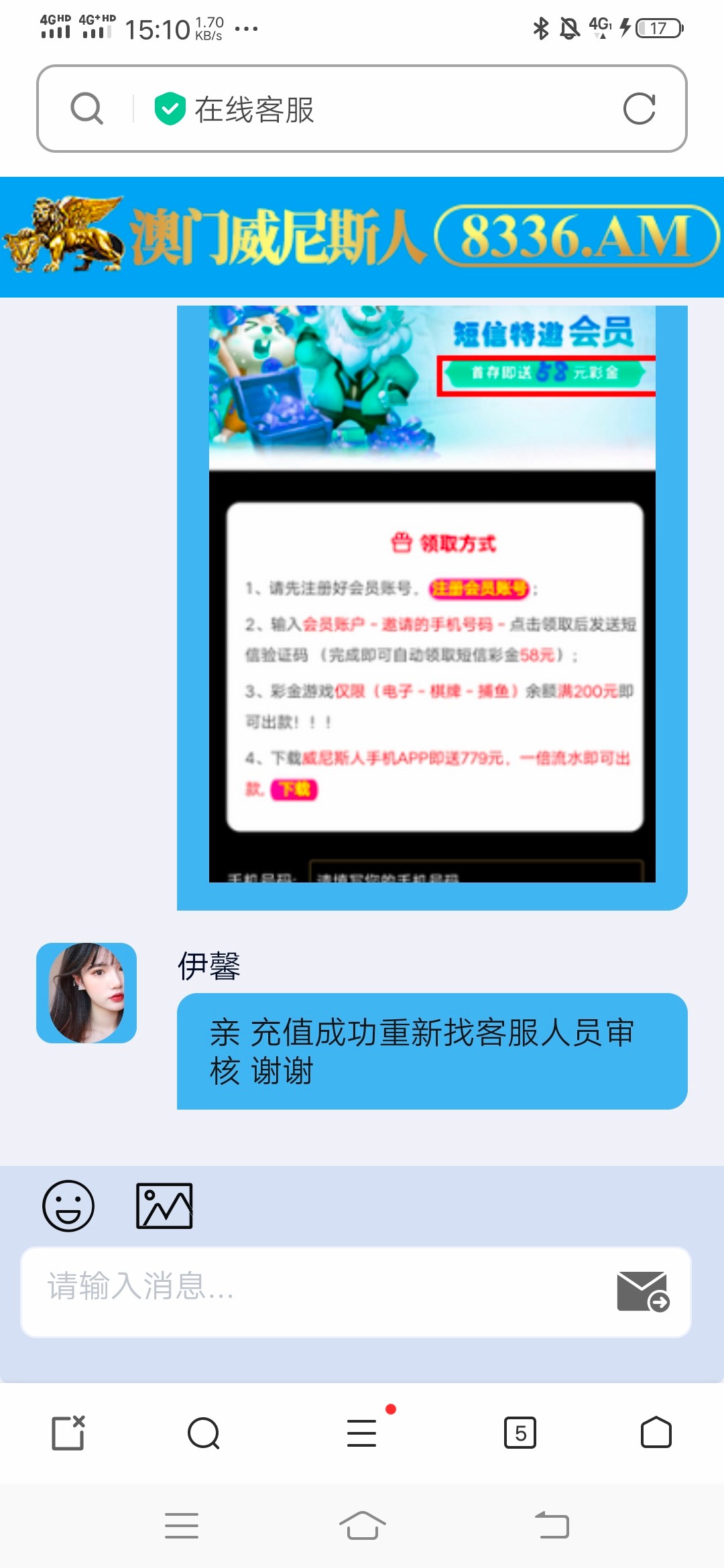Open the promo image sent in chat
The height and width of the screenshot is (1568, 724).
tap(432, 594)
